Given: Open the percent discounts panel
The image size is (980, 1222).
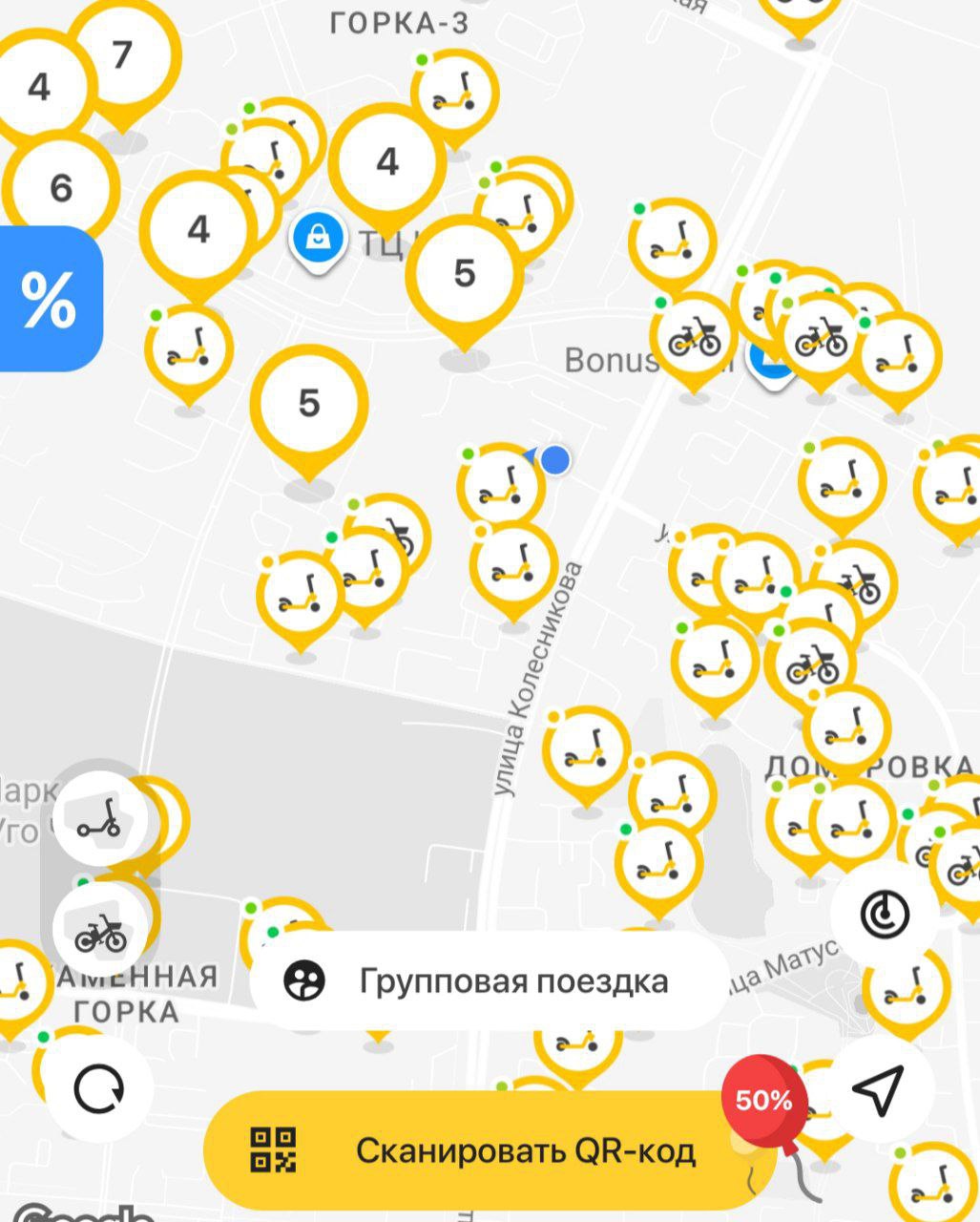Looking at the screenshot, I should pos(48,299).
